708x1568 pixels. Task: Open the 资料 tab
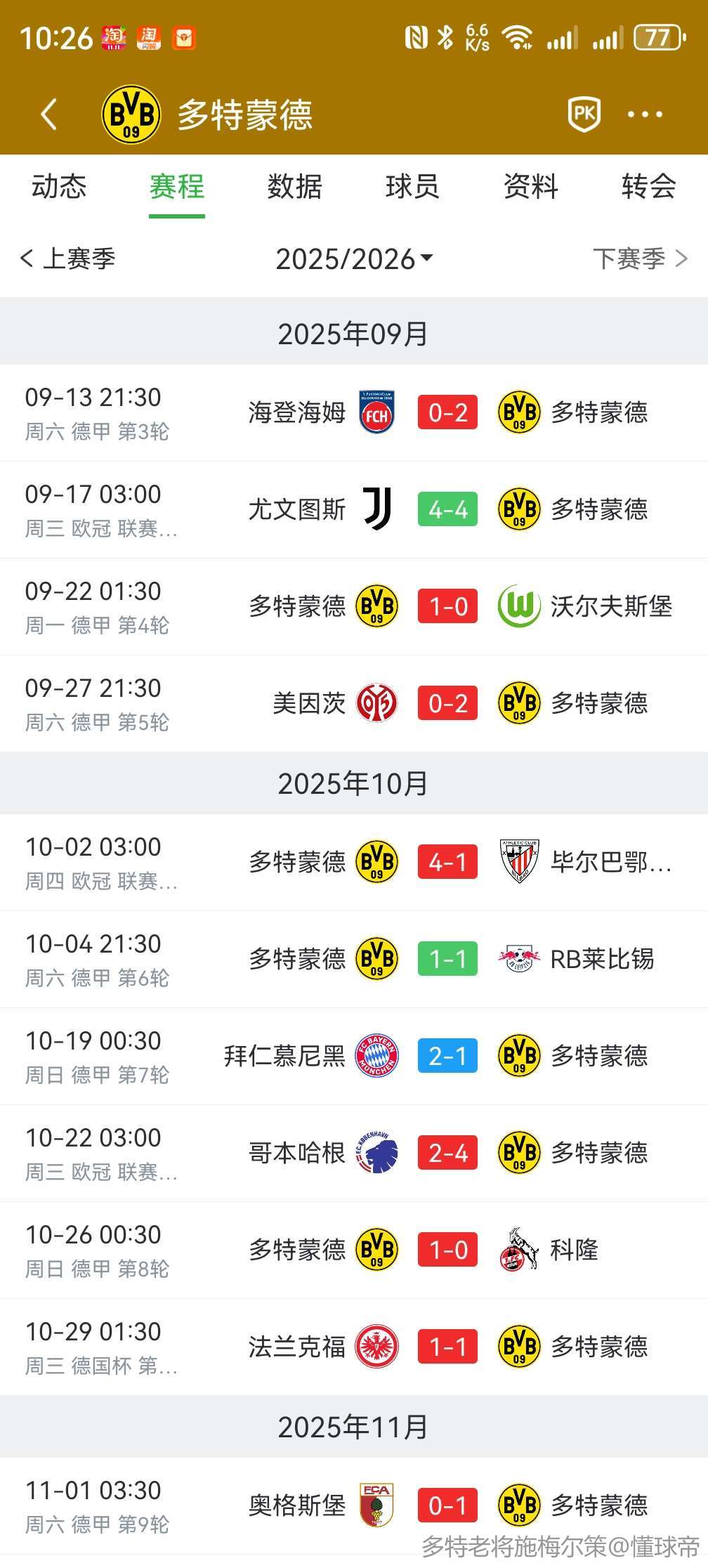(x=530, y=187)
